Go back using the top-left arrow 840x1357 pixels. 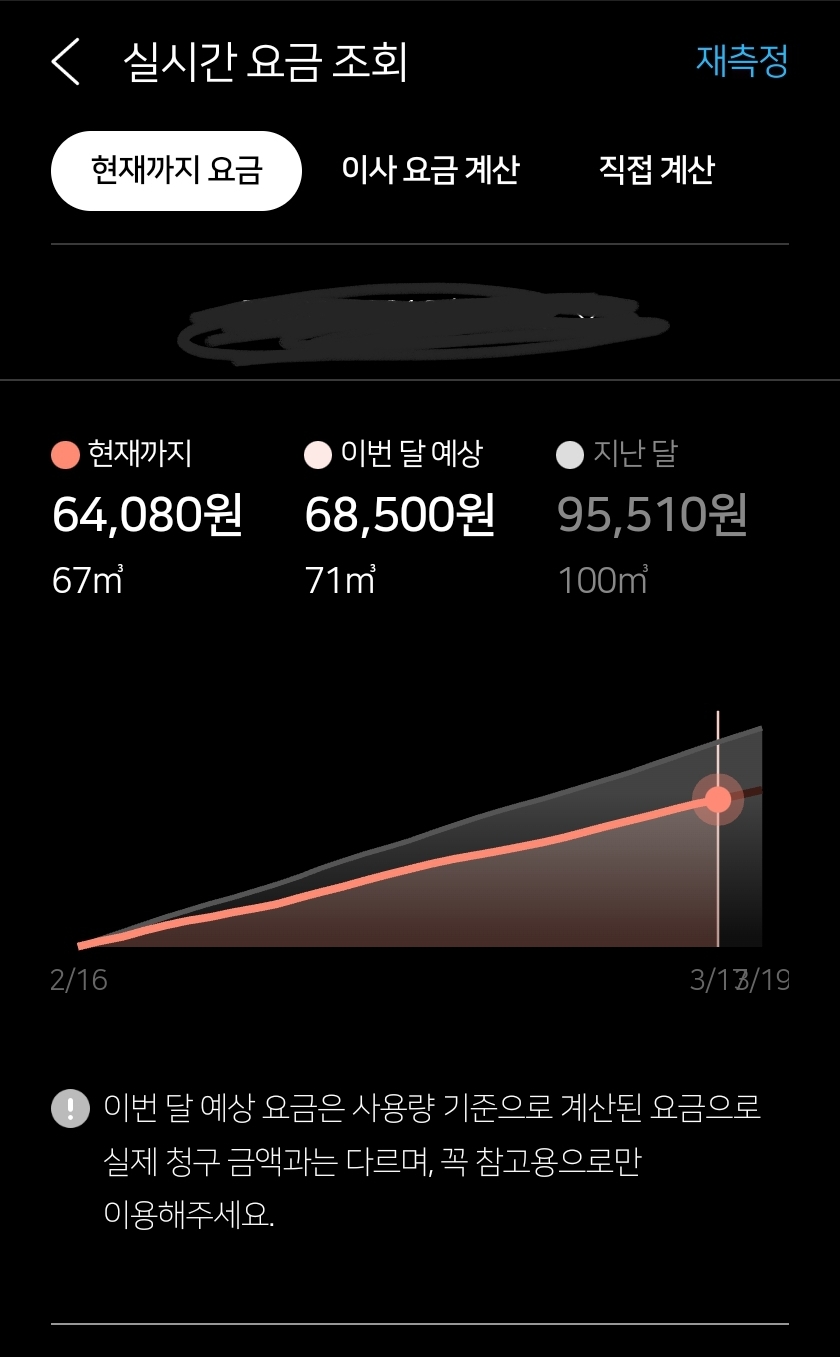click(66, 62)
